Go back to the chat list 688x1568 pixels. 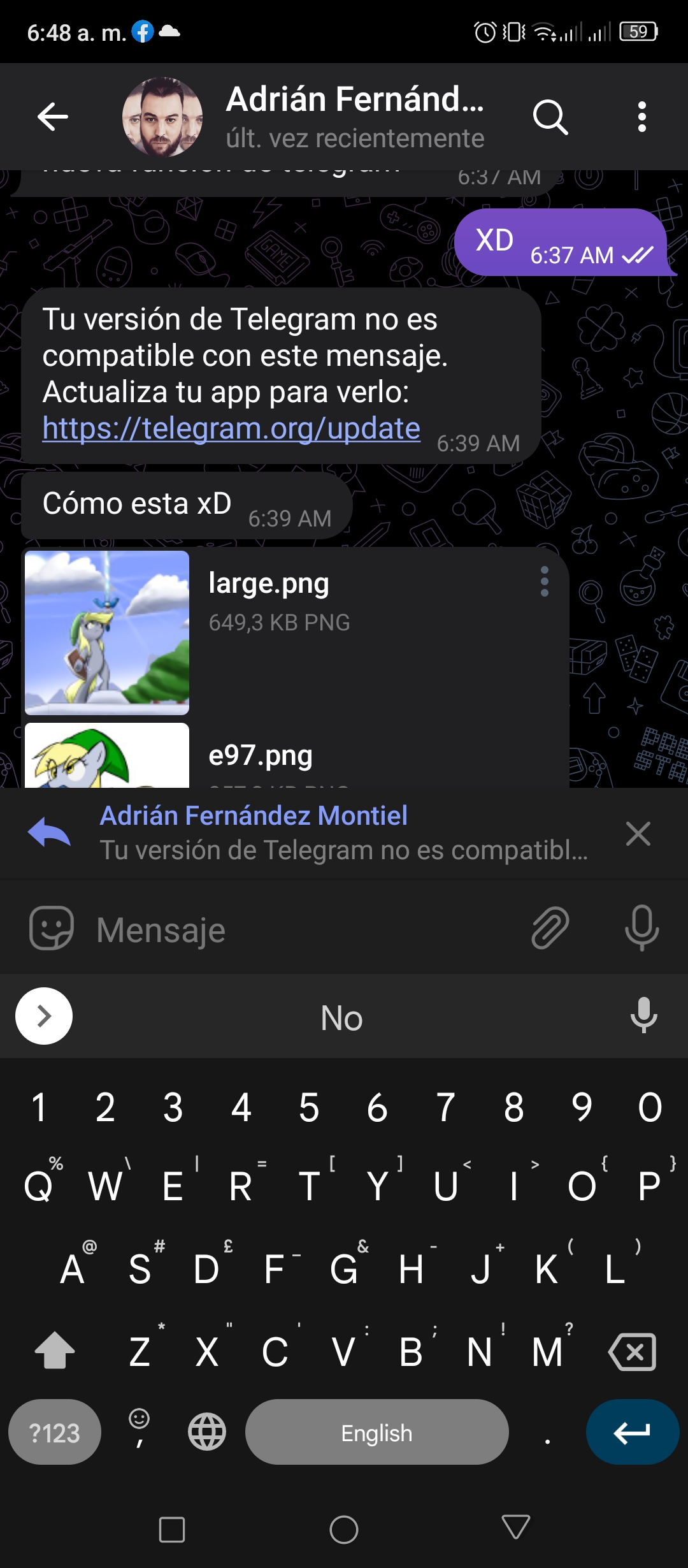pos(52,117)
